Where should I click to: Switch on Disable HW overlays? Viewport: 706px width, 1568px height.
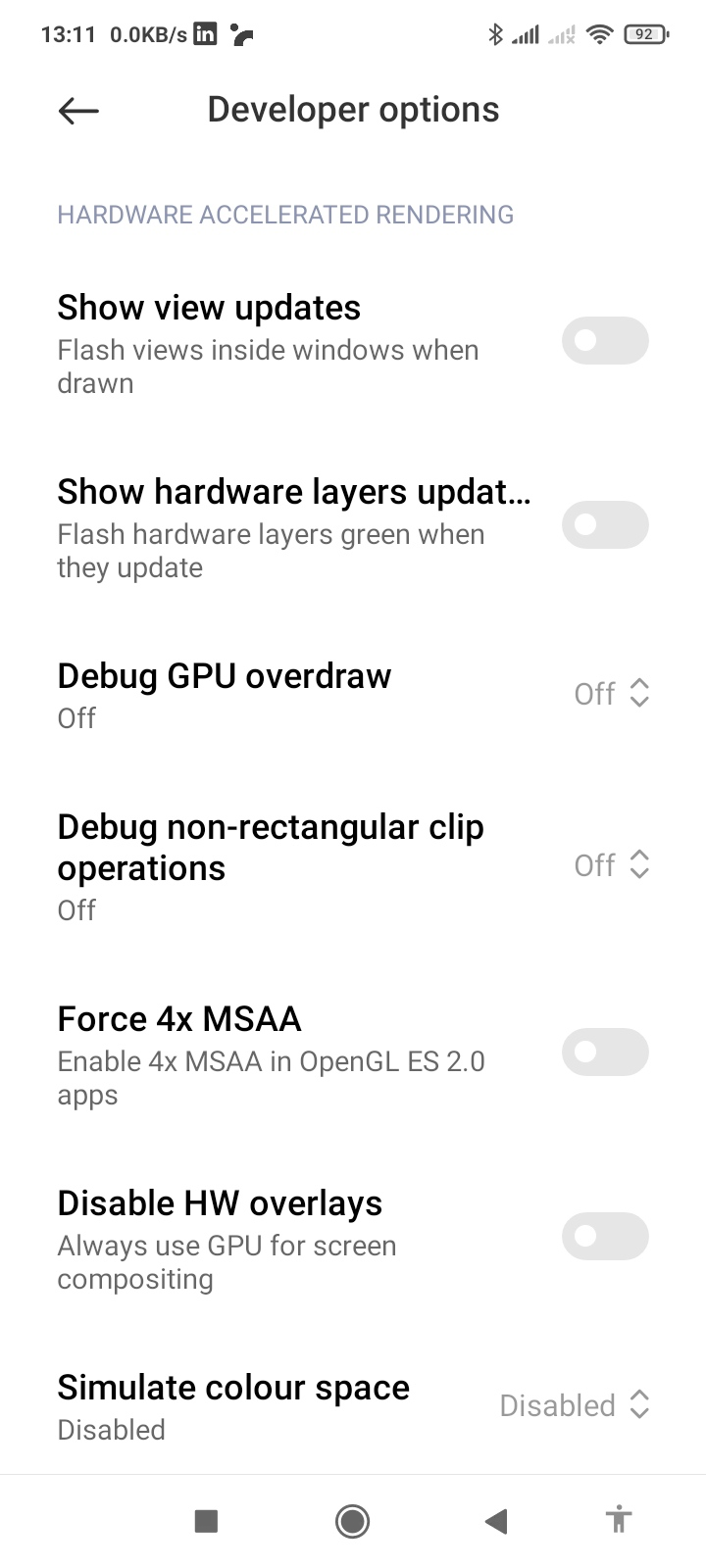coord(604,1237)
